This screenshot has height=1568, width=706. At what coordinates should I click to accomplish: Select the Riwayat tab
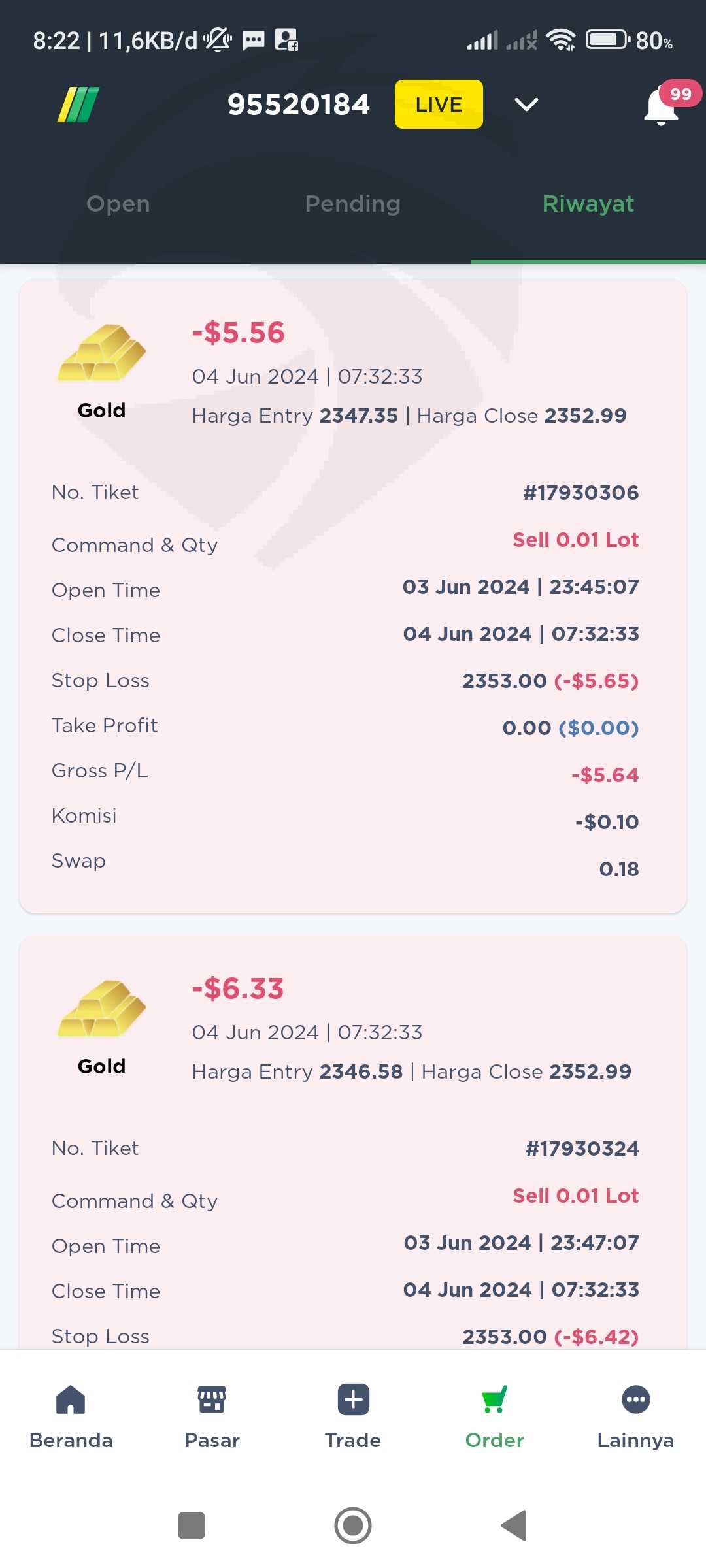pos(588,204)
